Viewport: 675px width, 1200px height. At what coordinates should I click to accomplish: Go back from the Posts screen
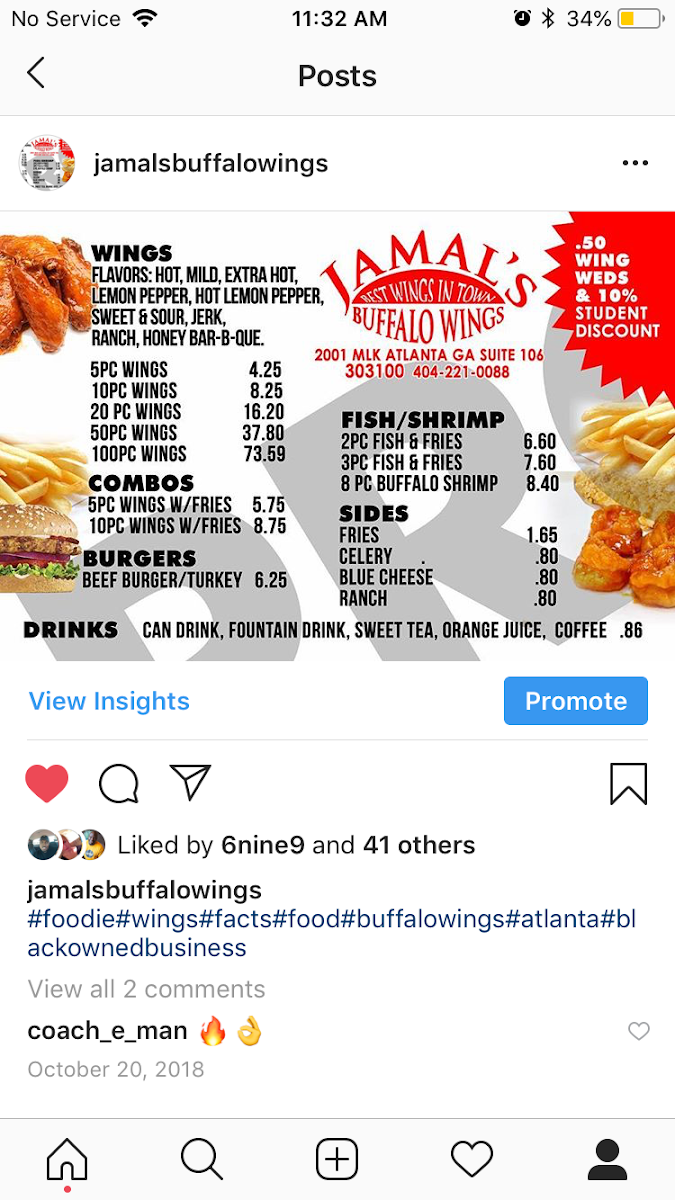click(x=36, y=73)
